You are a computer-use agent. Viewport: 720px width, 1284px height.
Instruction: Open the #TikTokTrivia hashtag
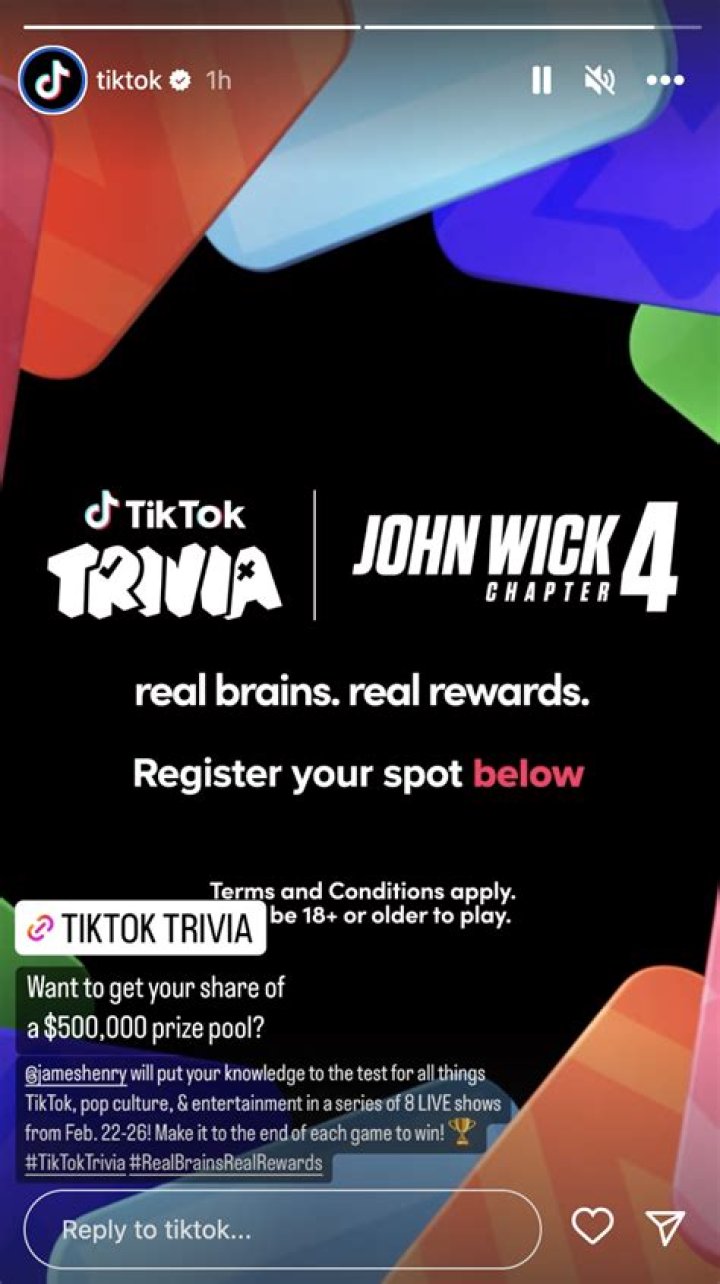(72, 1162)
